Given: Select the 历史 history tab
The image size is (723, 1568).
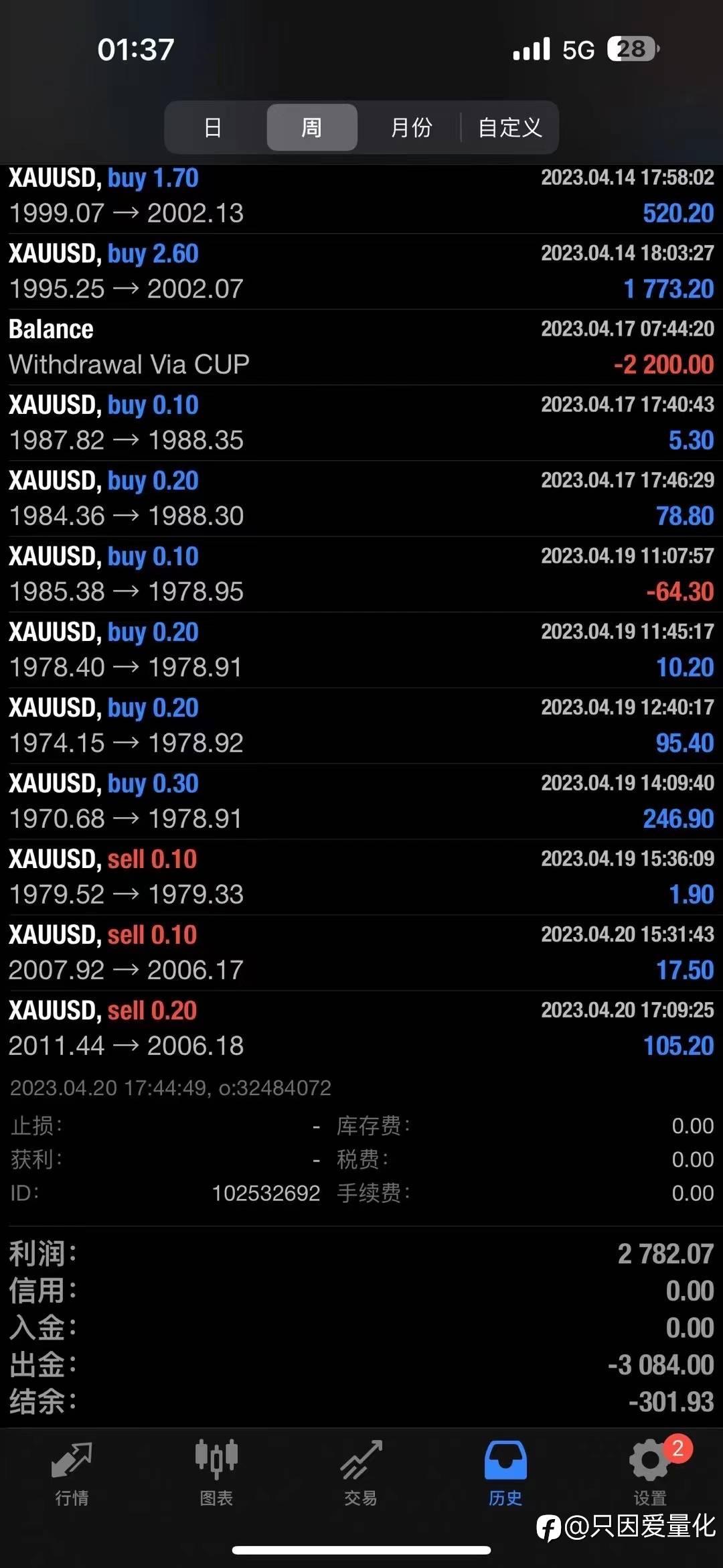Looking at the screenshot, I should pyautogui.click(x=505, y=1474).
